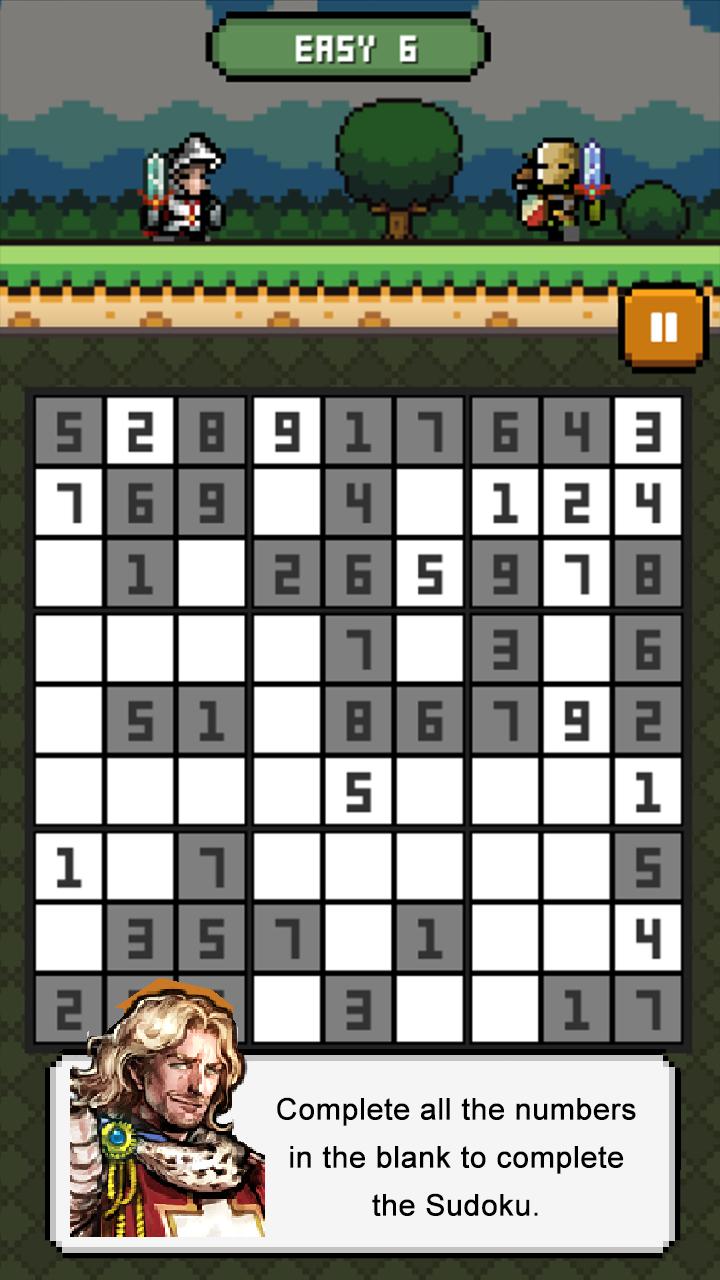Select empty cell between 7 and 1 in eighth row
This screenshot has width=720, height=1280.
tap(358, 938)
